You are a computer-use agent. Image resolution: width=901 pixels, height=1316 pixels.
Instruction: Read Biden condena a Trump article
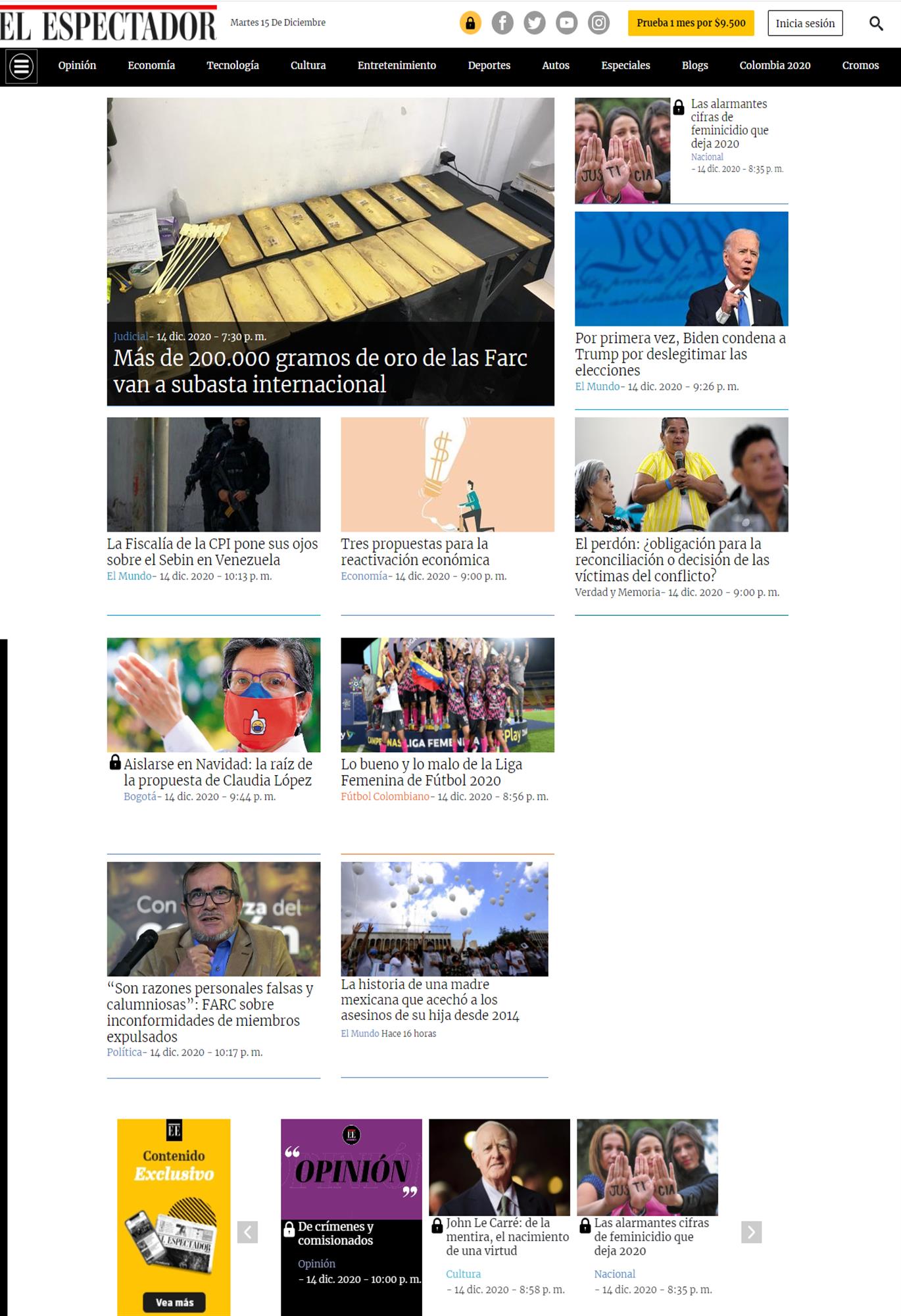[x=680, y=354]
